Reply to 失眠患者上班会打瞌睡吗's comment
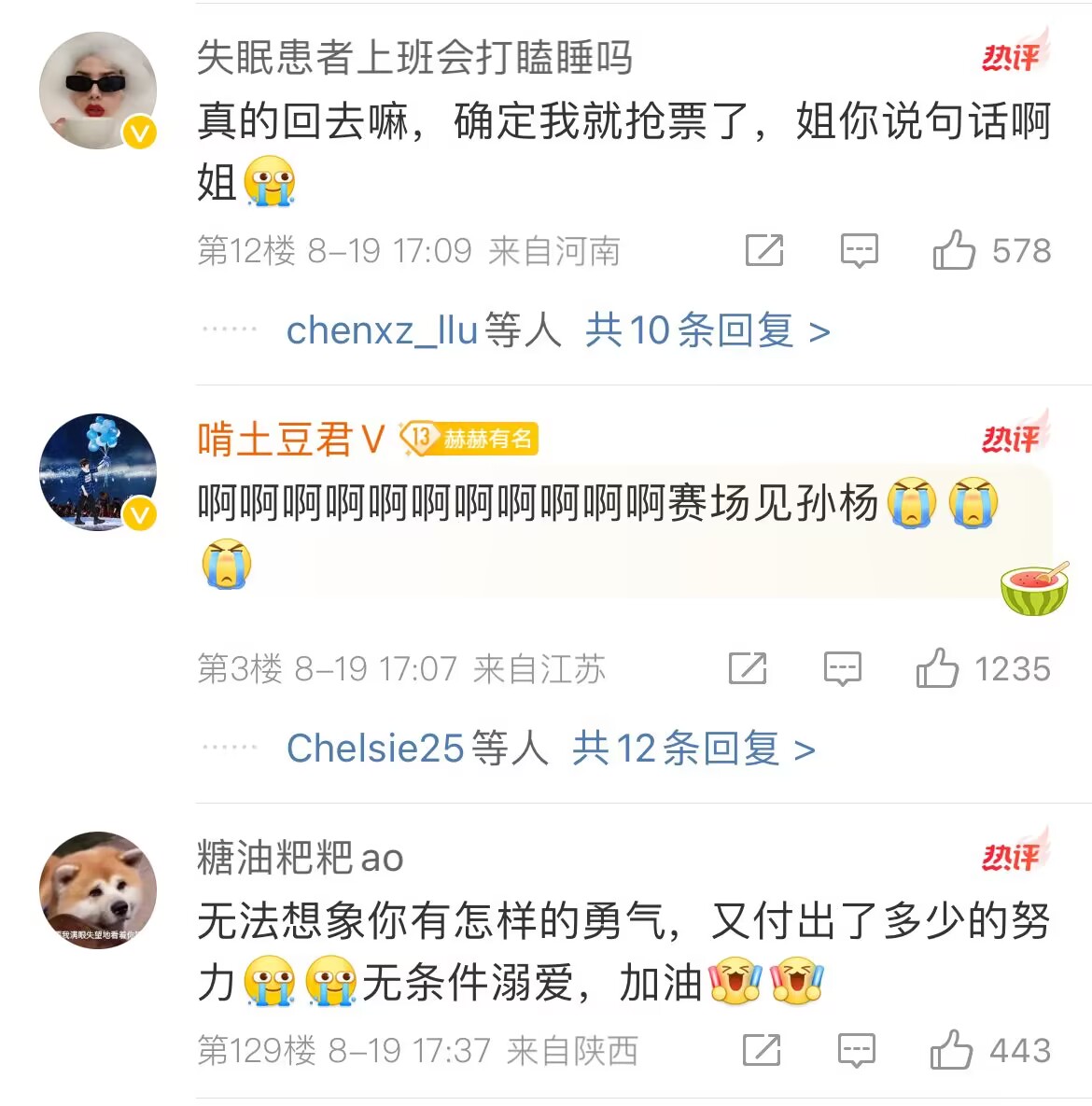 pos(859,250)
